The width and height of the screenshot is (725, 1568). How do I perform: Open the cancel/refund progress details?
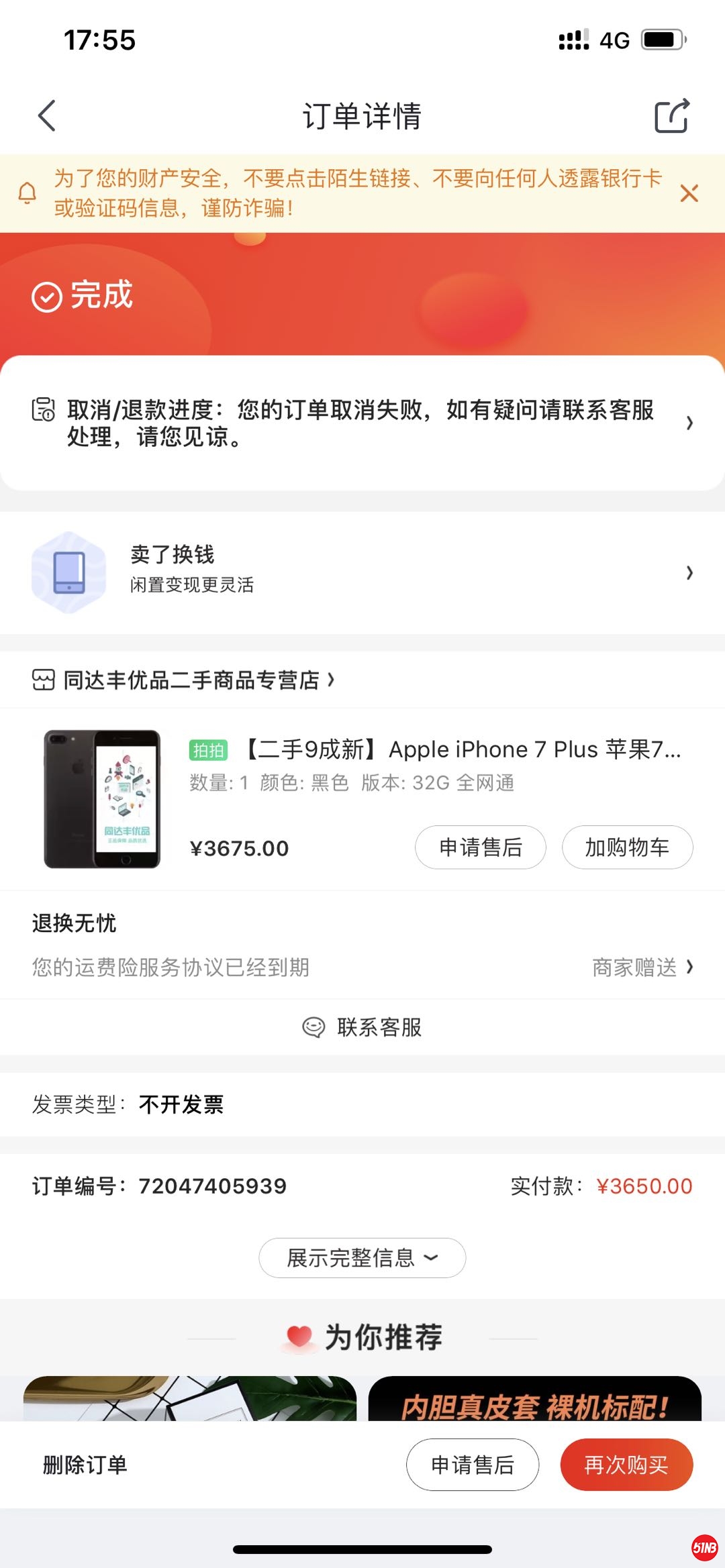tap(362, 423)
